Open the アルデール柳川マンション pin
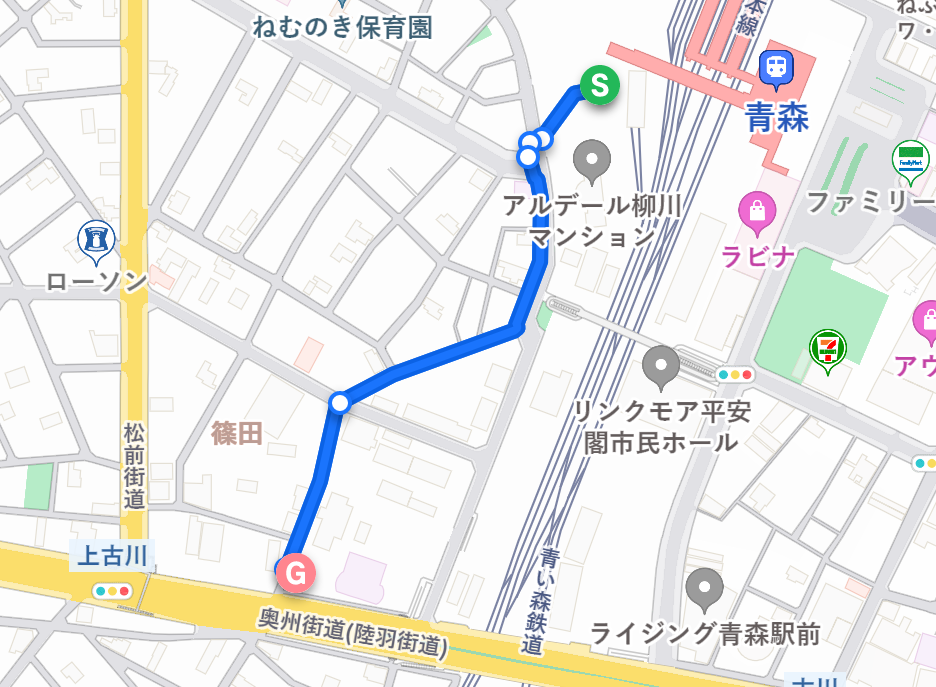 click(593, 159)
